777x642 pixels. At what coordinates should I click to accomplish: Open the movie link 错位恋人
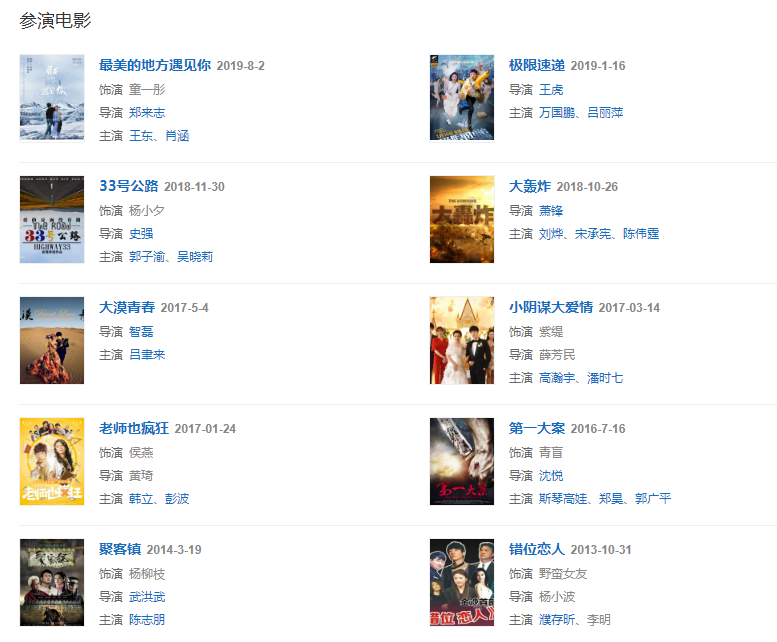point(537,549)
